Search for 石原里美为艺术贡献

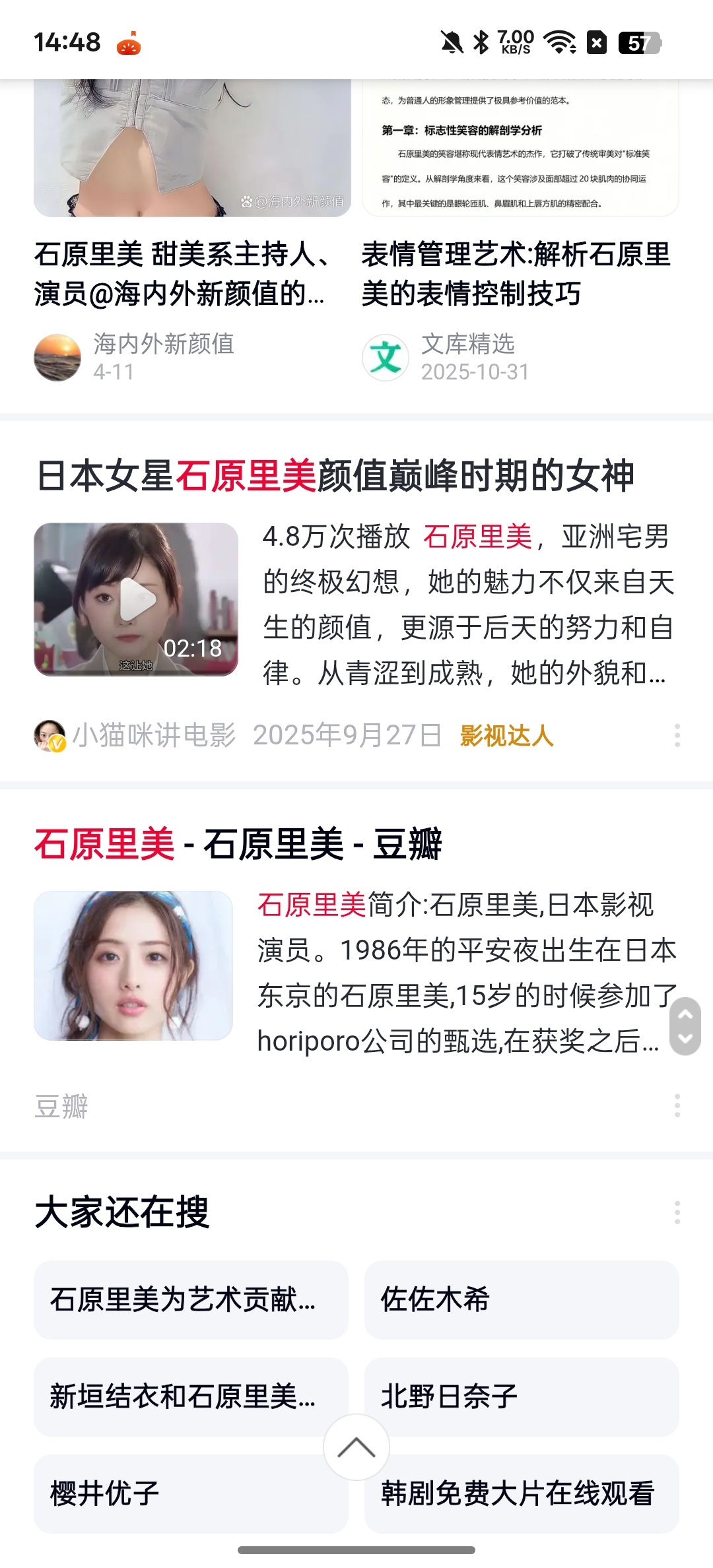point(191,1299)
